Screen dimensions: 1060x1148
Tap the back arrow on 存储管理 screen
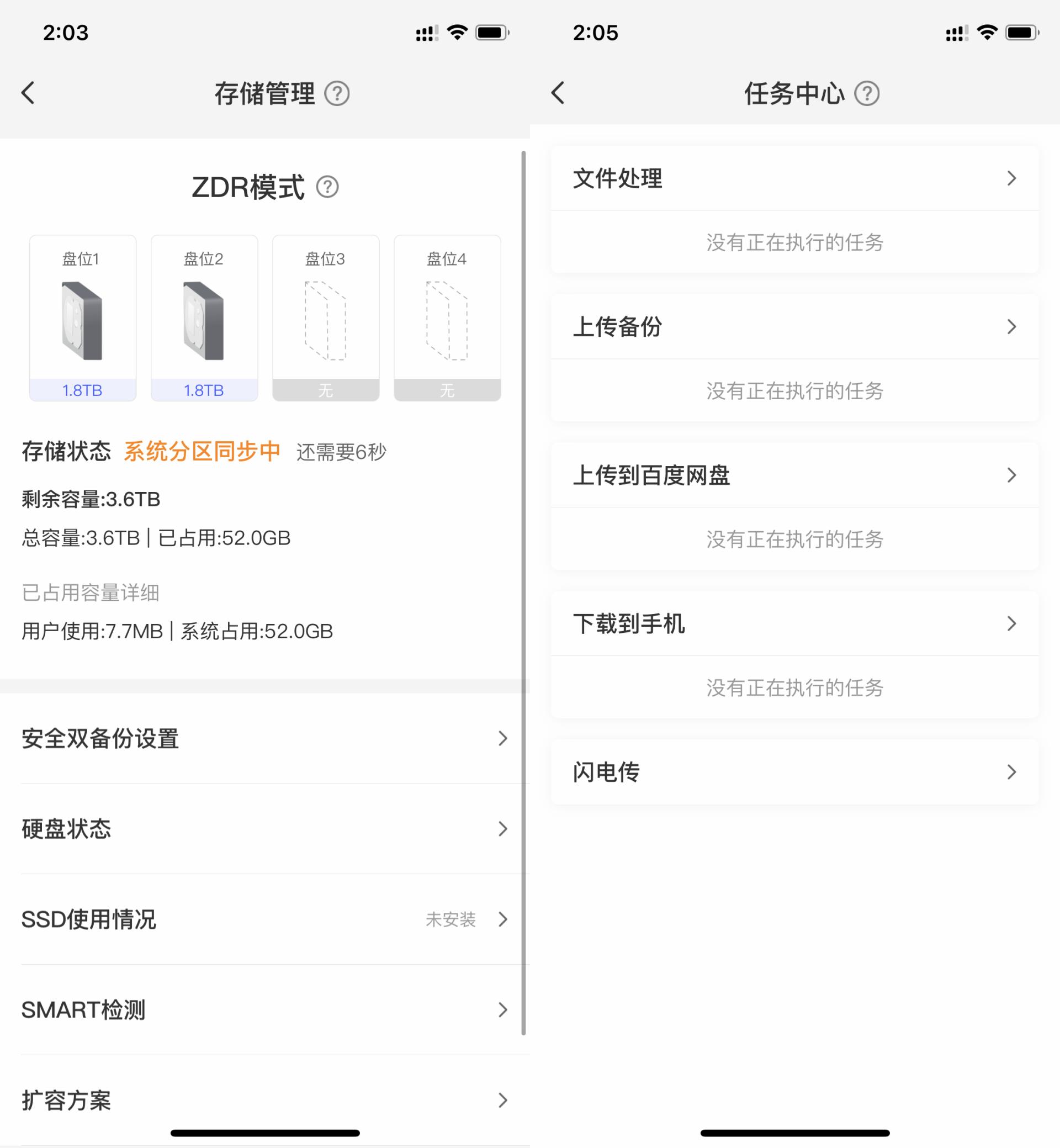pyautogui.click(x=28, y=92)
